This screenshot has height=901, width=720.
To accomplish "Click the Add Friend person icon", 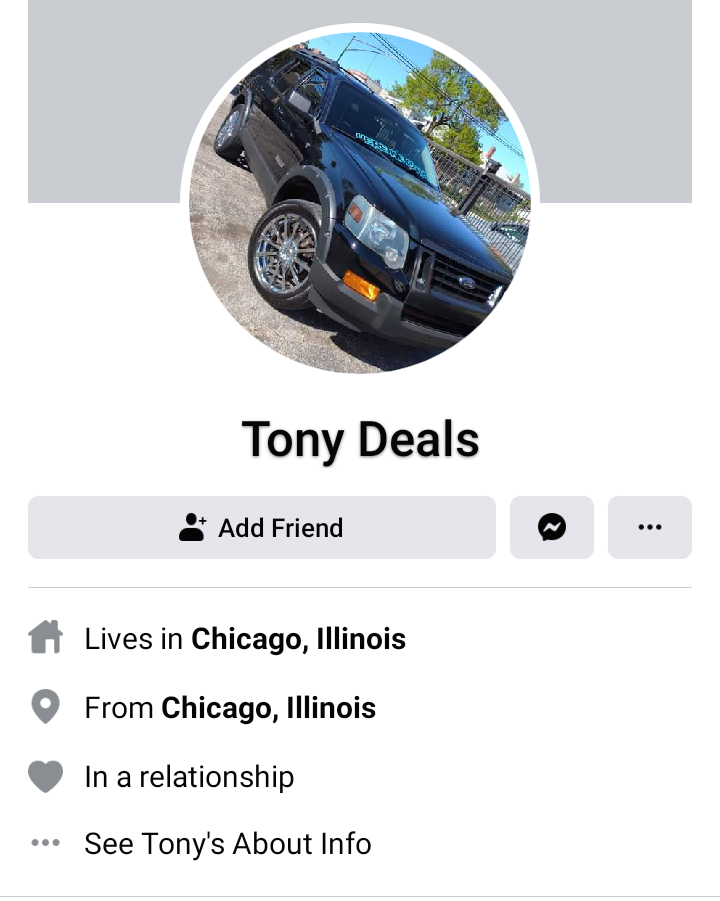I will point(192,527).
